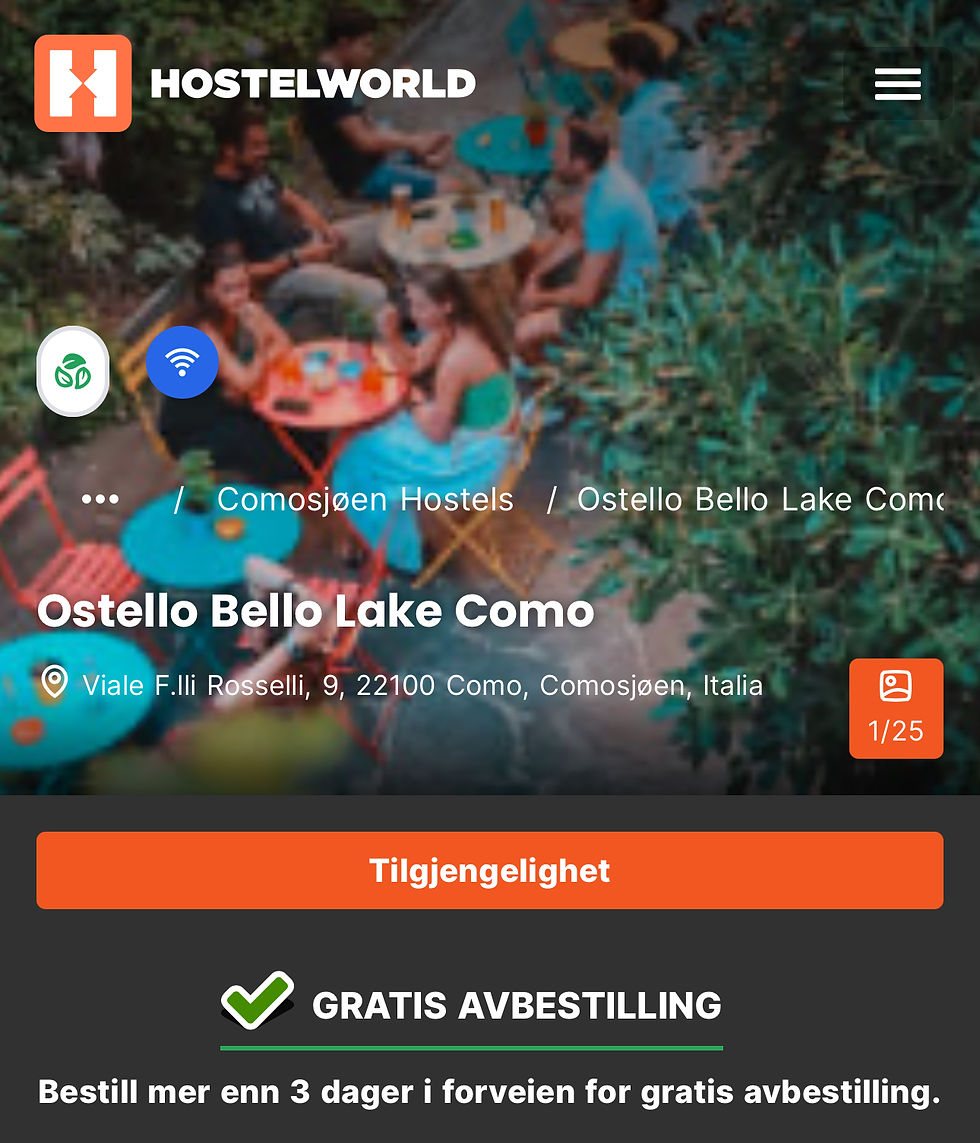The height and width of the screenshot is (1143, 980).
Task: Open the Ostello Bello Lake Como breadcrumb
Action: tap(760, 500)
